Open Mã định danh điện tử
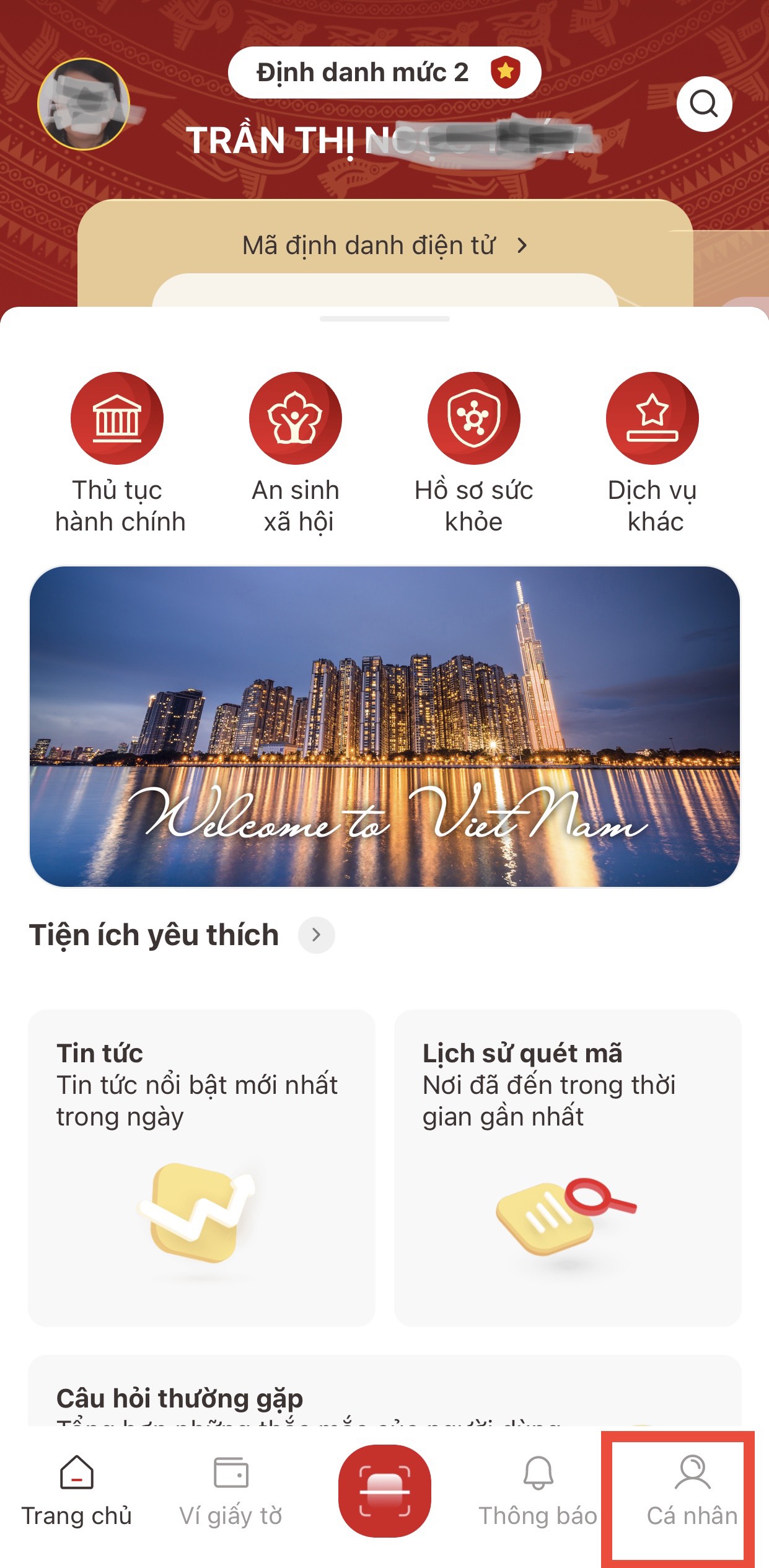The width and height of the screenshot is (769, 1568). point(384,246)
